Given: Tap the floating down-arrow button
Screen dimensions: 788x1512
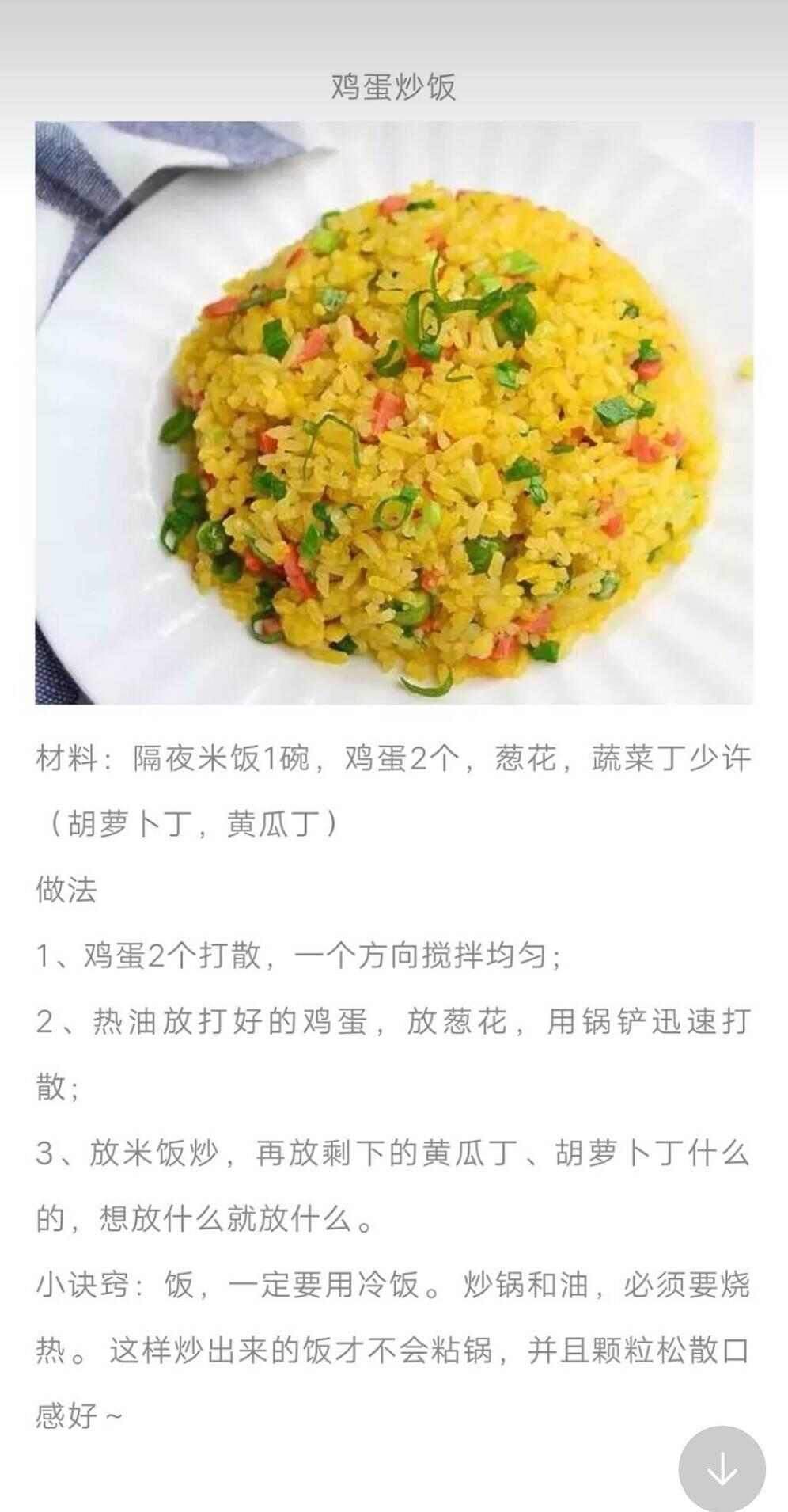Looking at the screenshot, I should click(x=722, y=1468).
